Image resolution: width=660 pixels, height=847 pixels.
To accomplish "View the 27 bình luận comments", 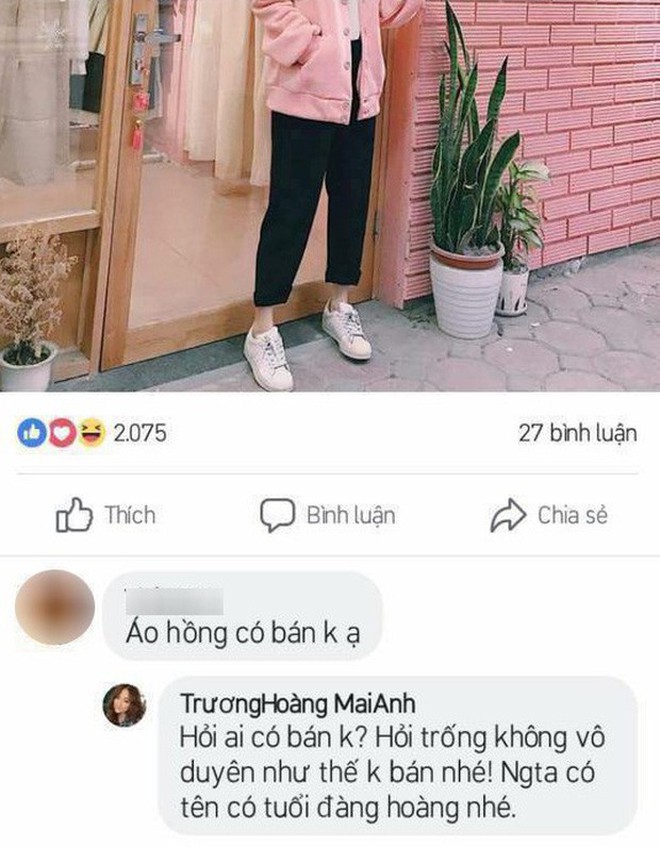I will coord(577,434).
